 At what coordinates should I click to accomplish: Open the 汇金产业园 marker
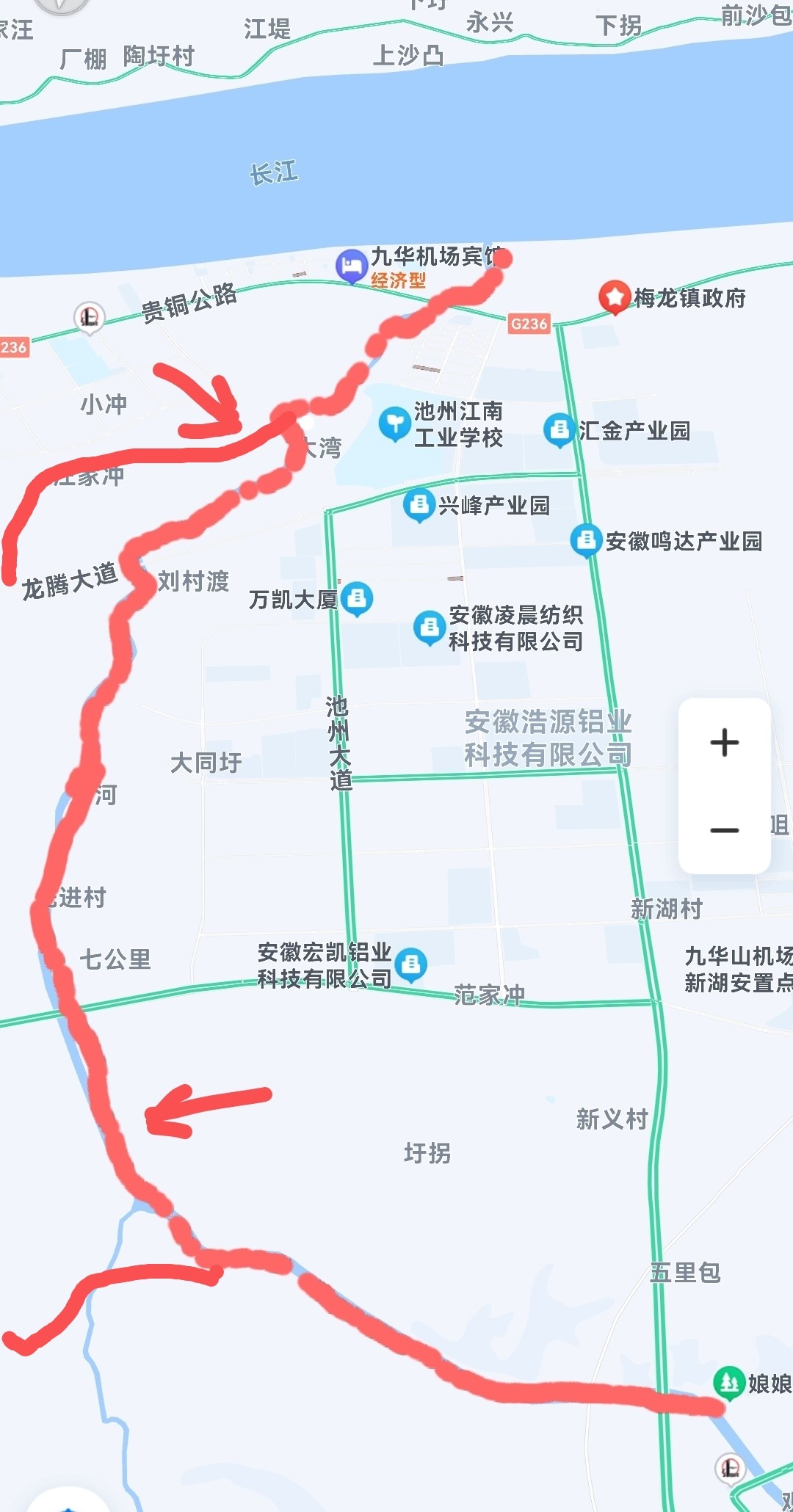pyautogui.click(x=559, y=429)
